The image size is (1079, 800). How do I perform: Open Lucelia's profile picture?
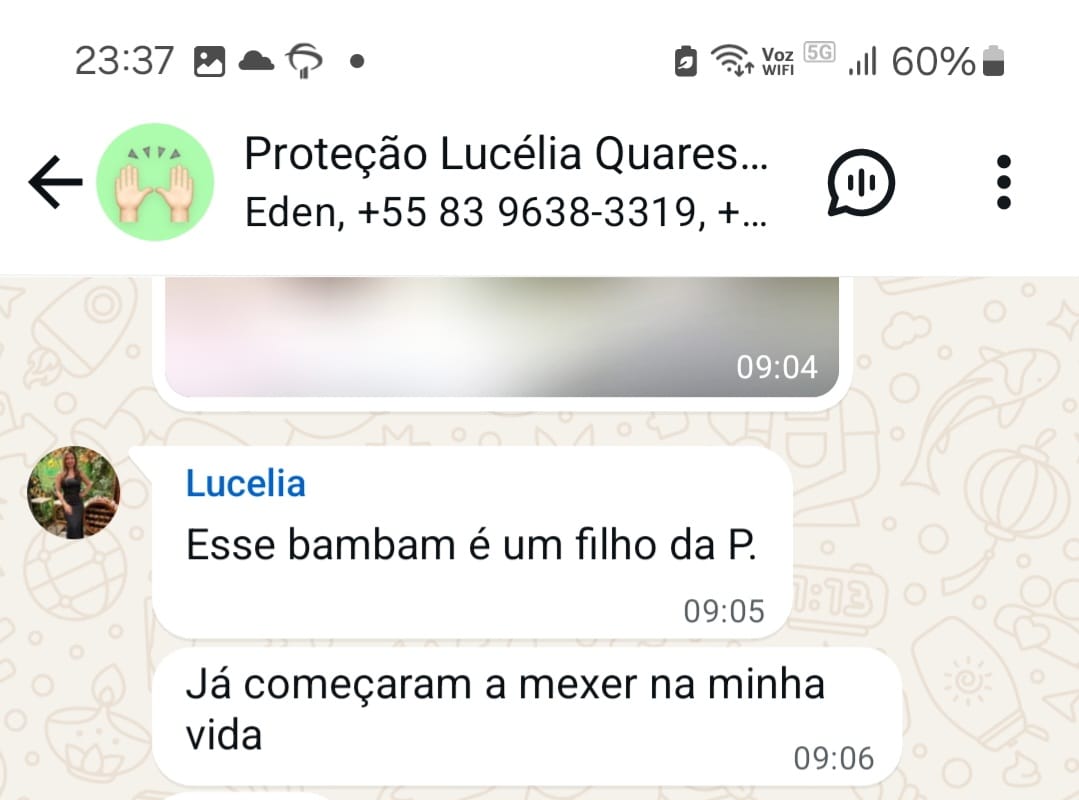73,492
